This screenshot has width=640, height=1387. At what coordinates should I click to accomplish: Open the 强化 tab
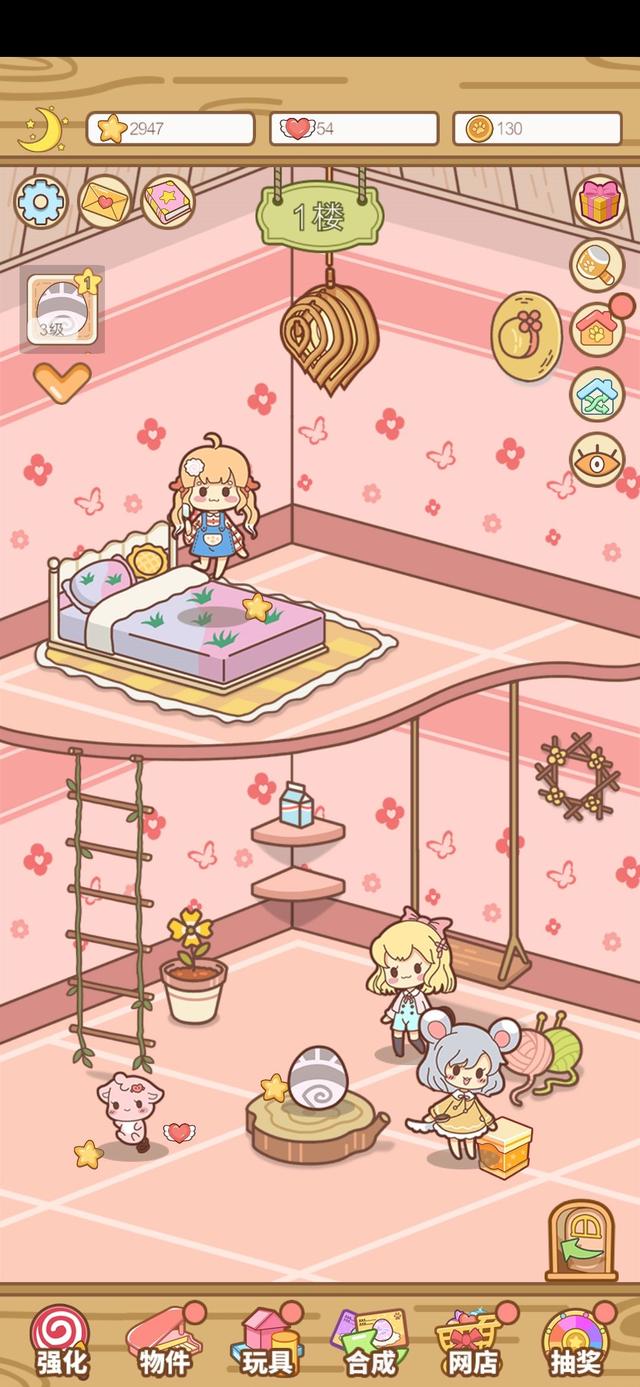(x=61, y=1342)
